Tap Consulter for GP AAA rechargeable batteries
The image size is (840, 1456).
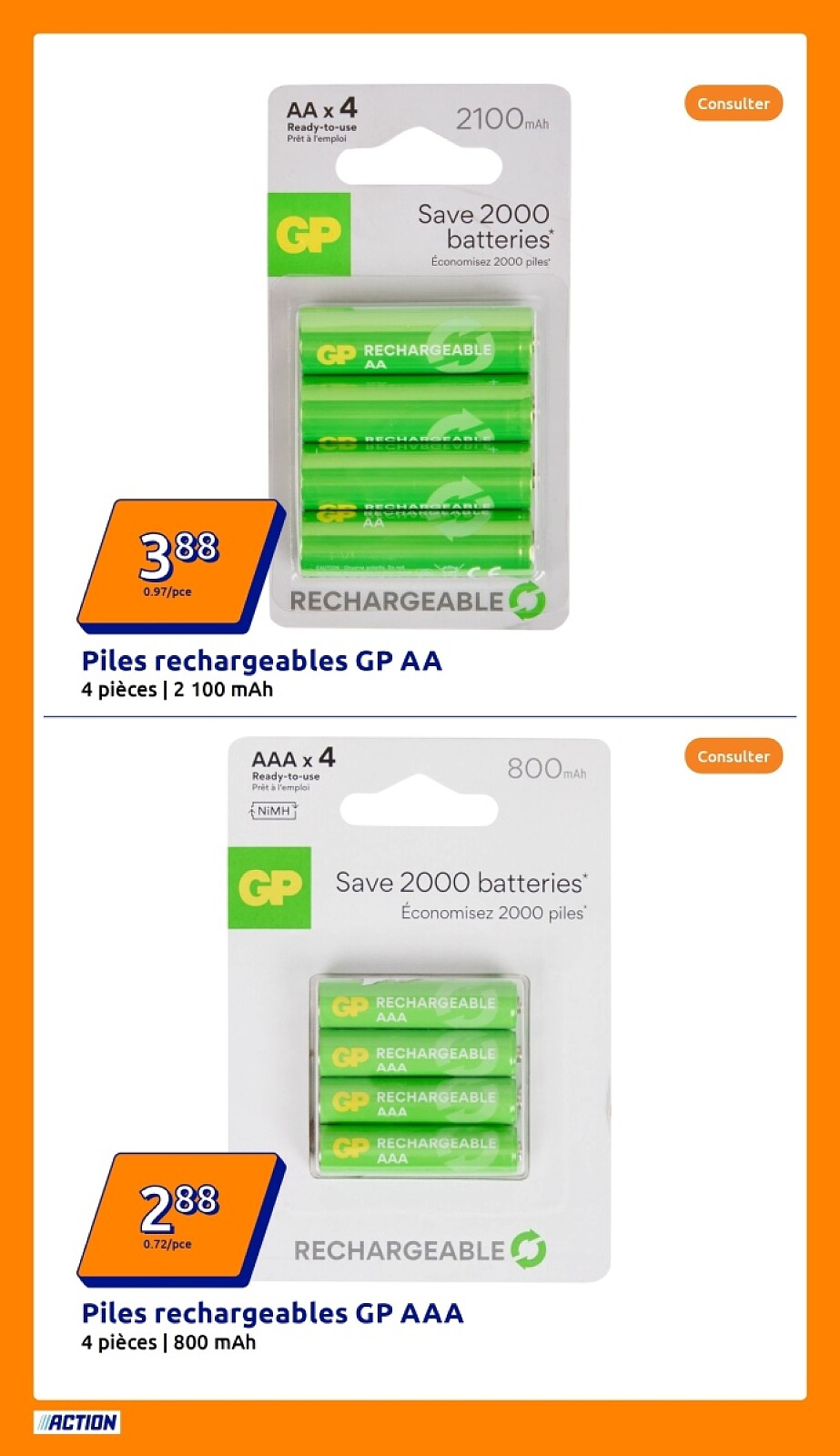pos(733,756)
